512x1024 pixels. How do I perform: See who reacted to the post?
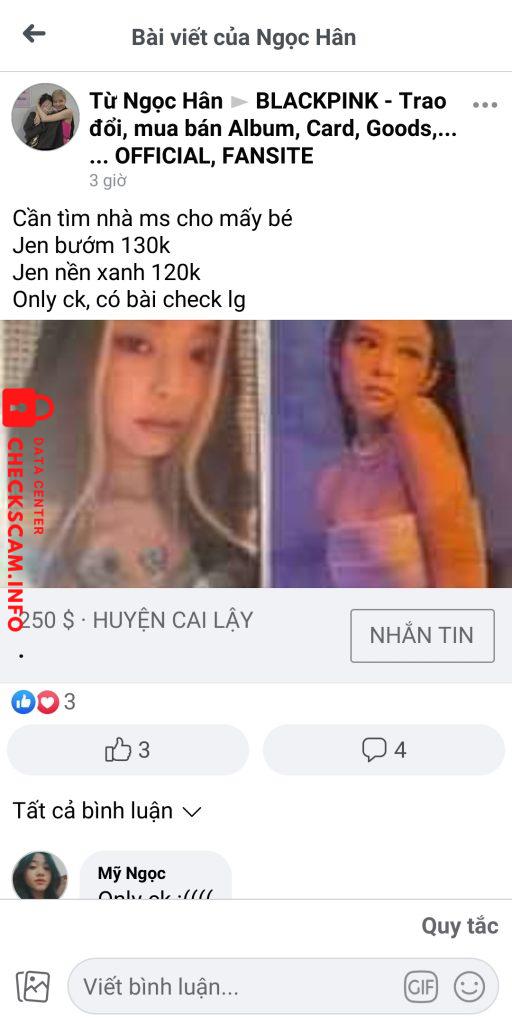pos(43,702)
